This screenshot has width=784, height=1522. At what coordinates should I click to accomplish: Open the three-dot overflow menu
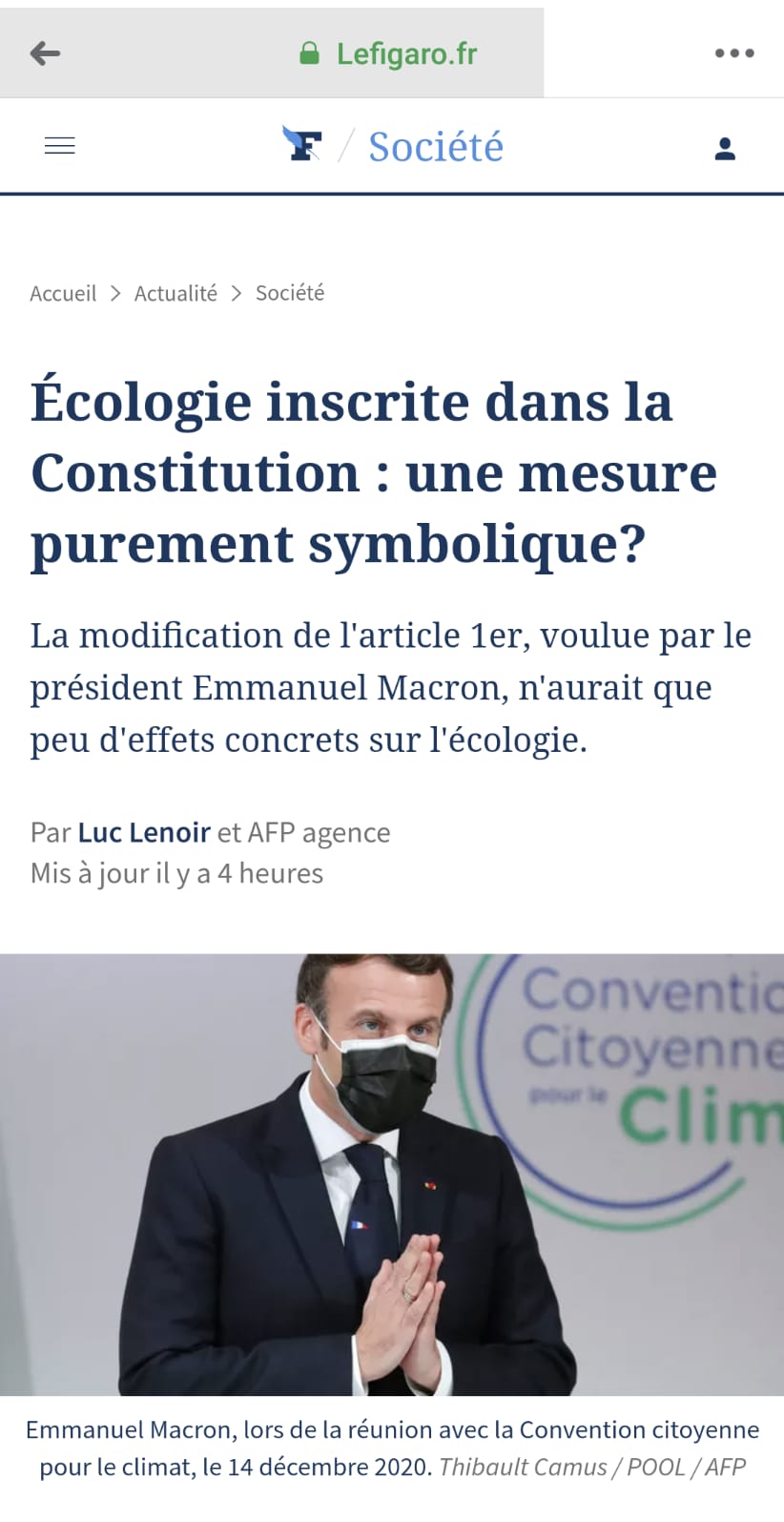(734, 53)
